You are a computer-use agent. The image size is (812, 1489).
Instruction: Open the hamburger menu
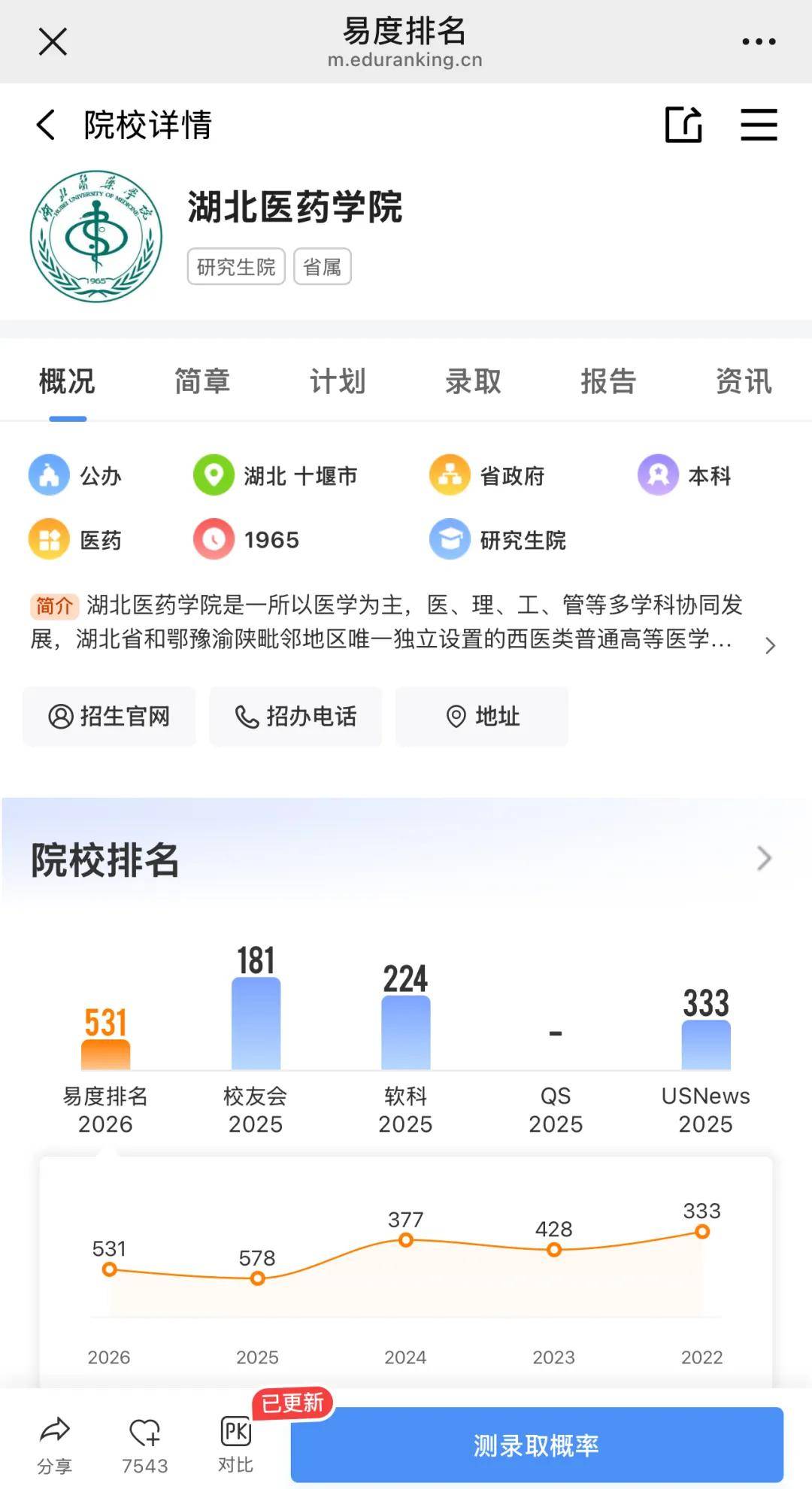(x=758, y=125)
